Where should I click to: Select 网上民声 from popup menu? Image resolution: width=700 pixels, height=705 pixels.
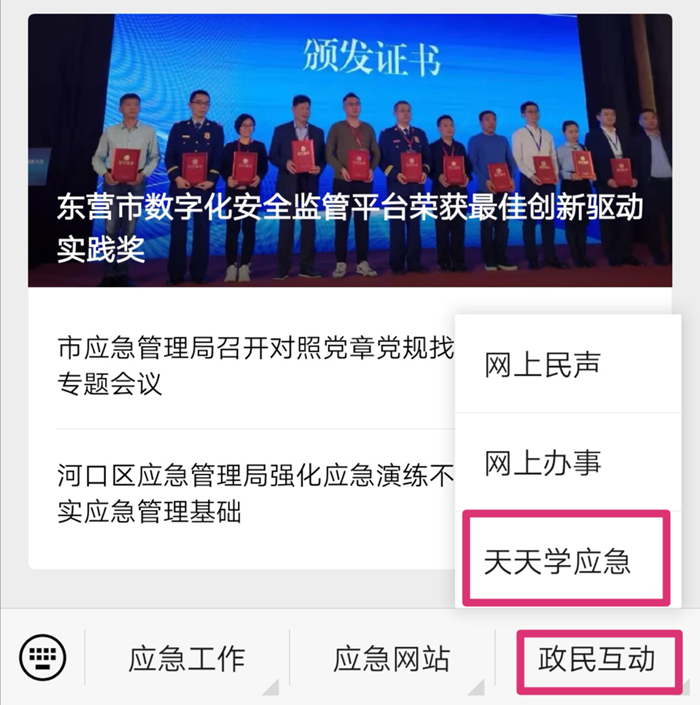point(542,365)
